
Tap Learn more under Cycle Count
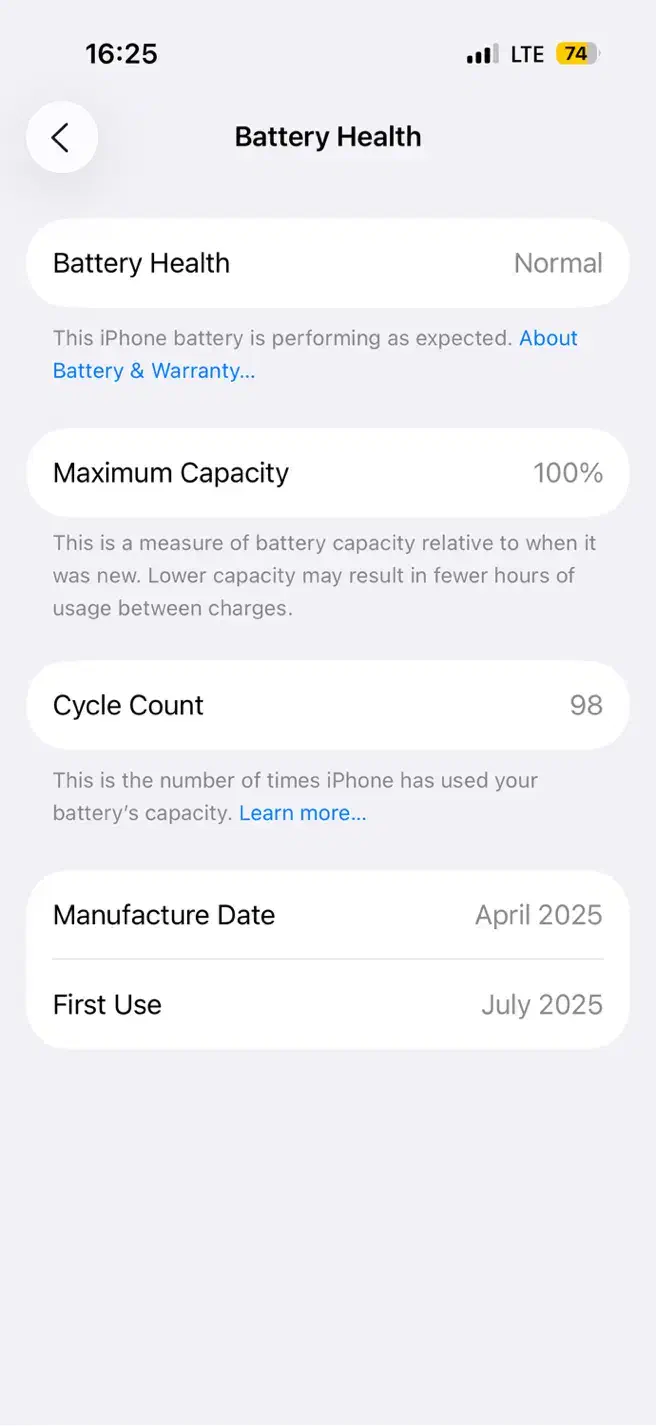point(302,813)
